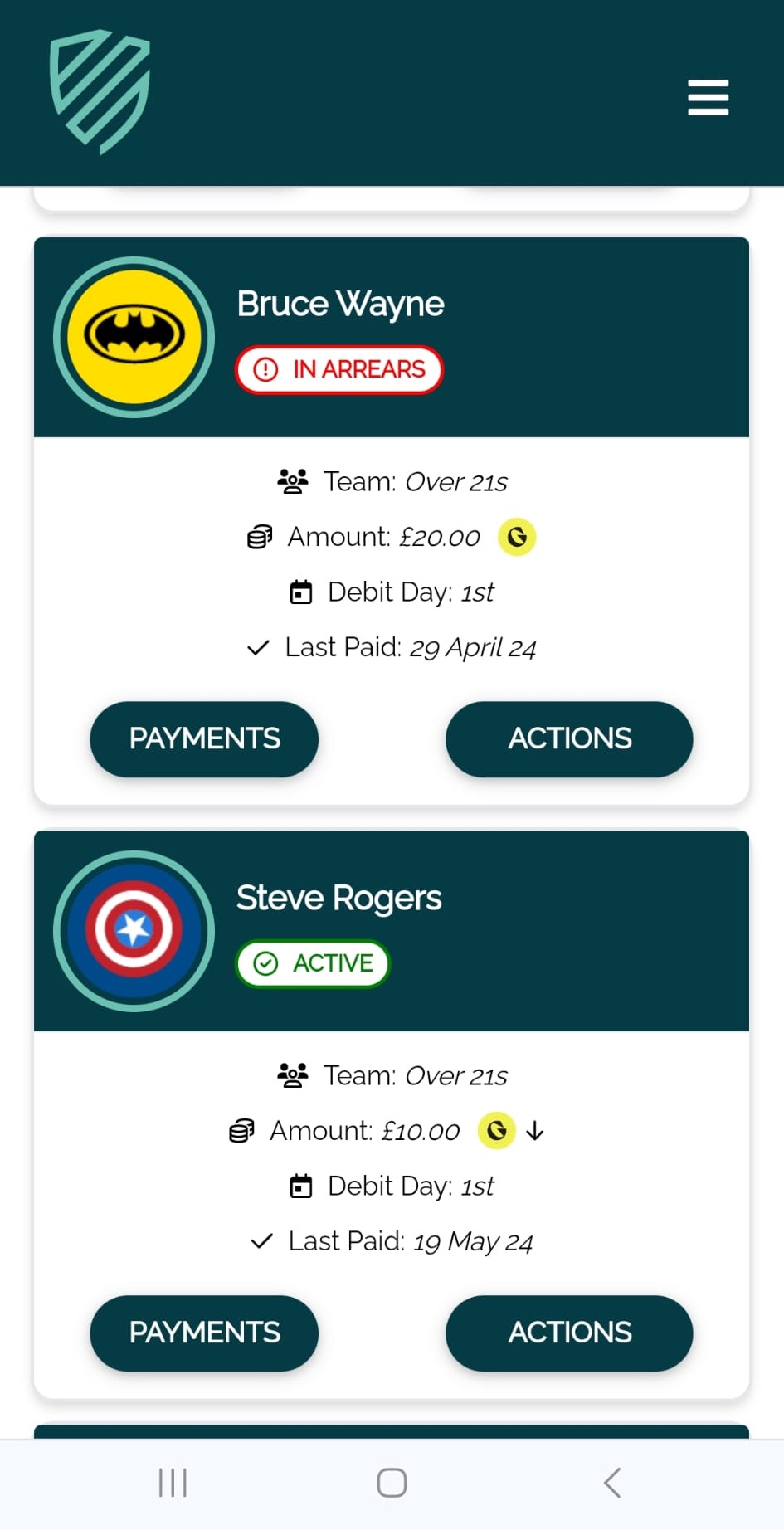Open the hamburger menu
Viewport: 784px width, 1530px height.
708,98
